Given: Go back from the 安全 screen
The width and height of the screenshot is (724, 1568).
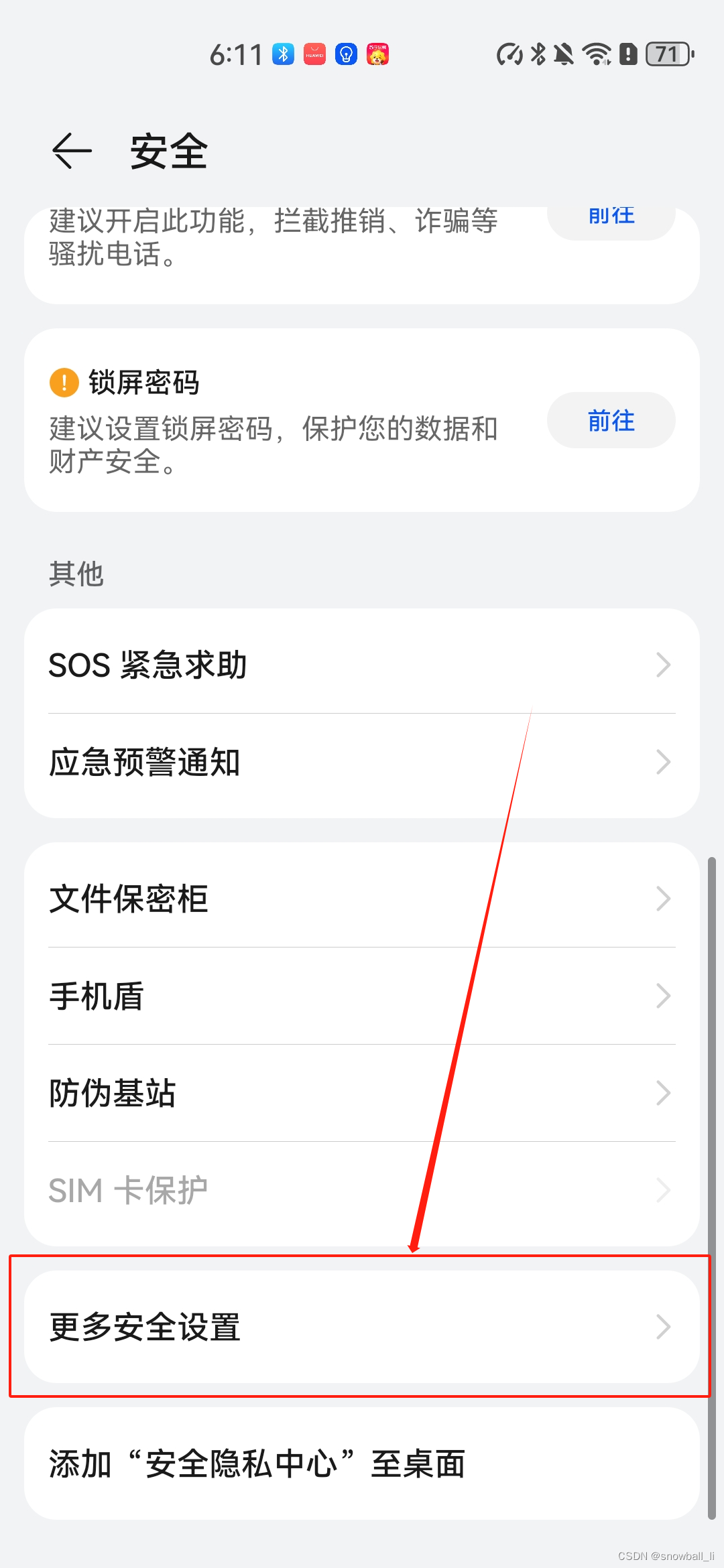Looking at the screenshot, I should [x=72, y=151].
